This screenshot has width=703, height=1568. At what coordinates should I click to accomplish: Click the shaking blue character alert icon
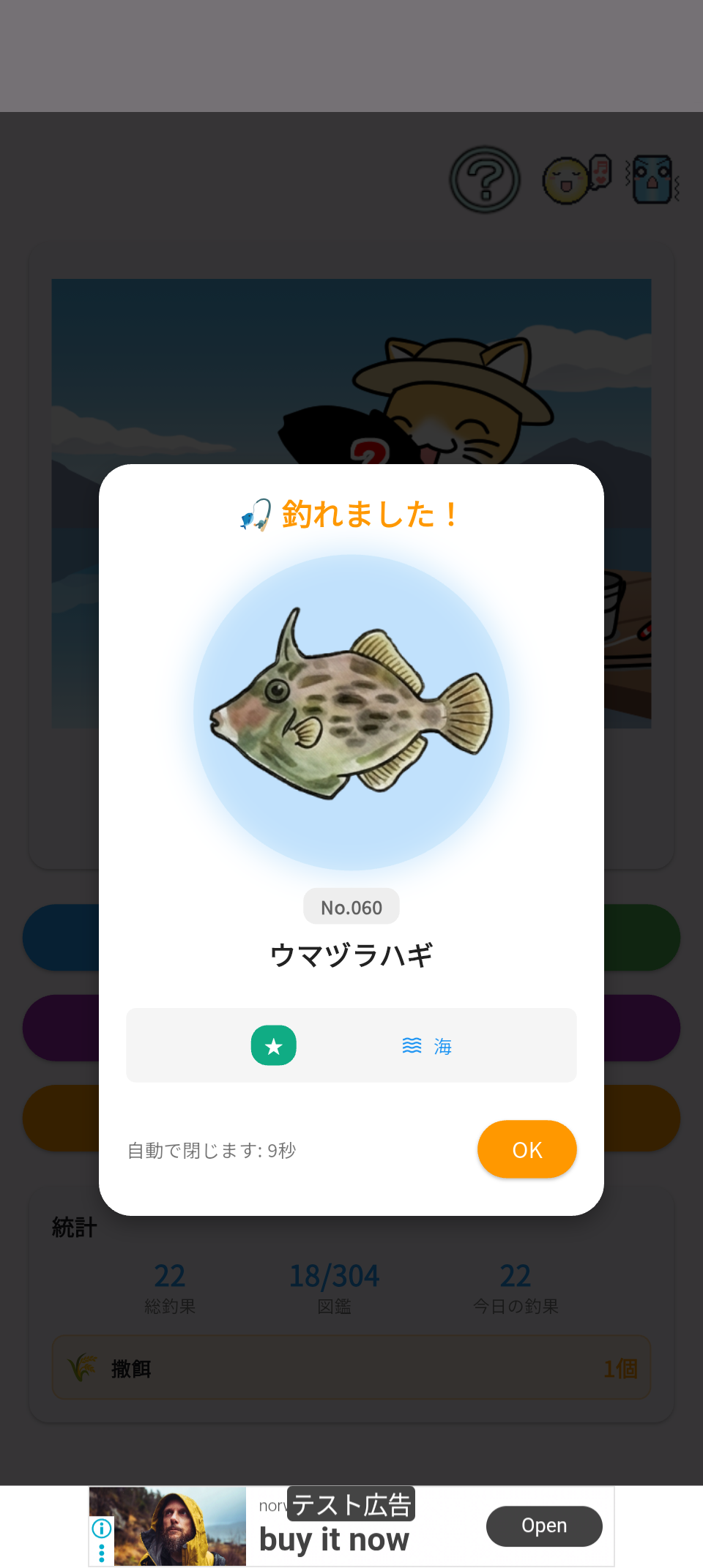650,176
